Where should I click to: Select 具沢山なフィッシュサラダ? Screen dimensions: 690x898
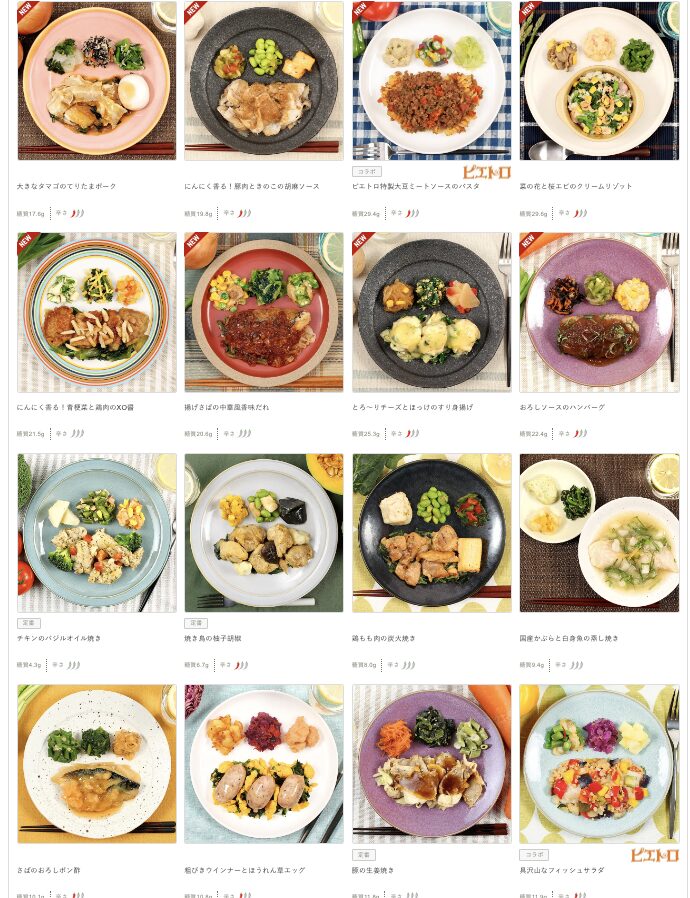coord(599,764)
